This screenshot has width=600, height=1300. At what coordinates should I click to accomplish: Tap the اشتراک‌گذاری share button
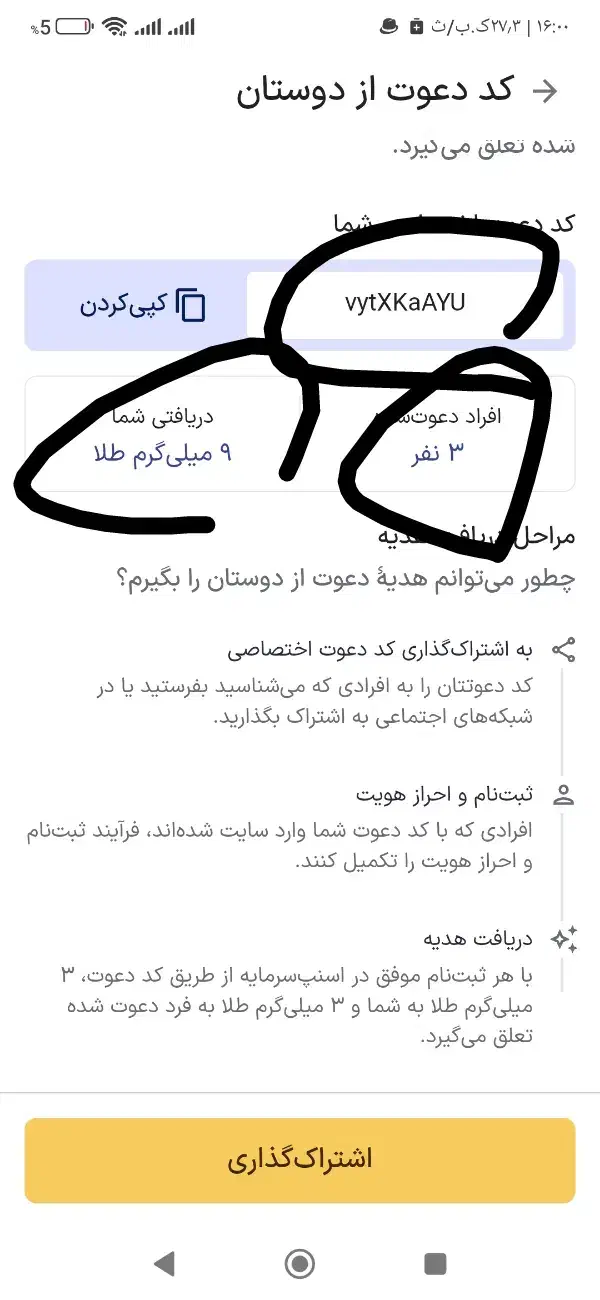[300, 1159]
